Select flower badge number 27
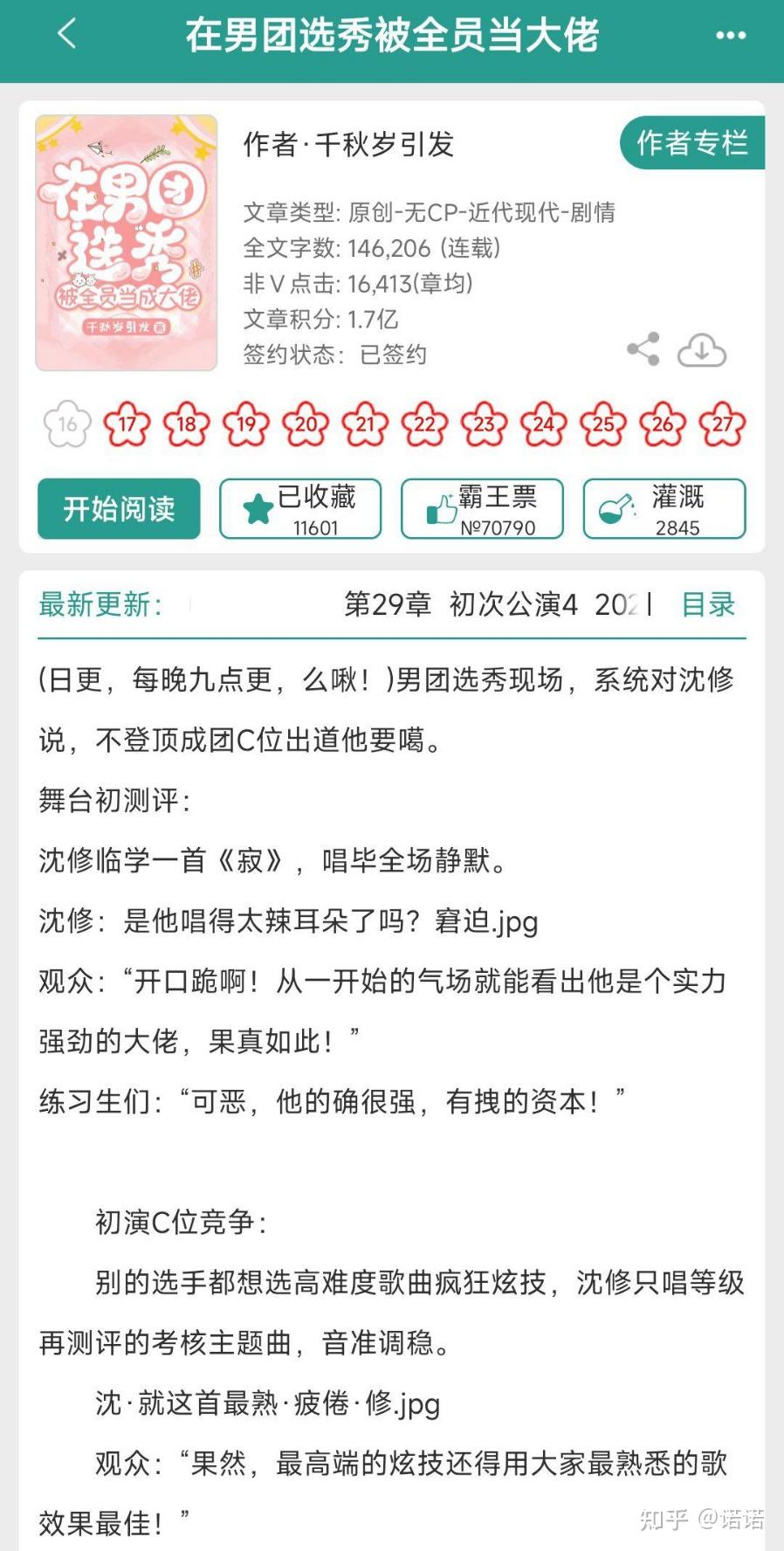The image size is (784, 1551). [722, 424]
